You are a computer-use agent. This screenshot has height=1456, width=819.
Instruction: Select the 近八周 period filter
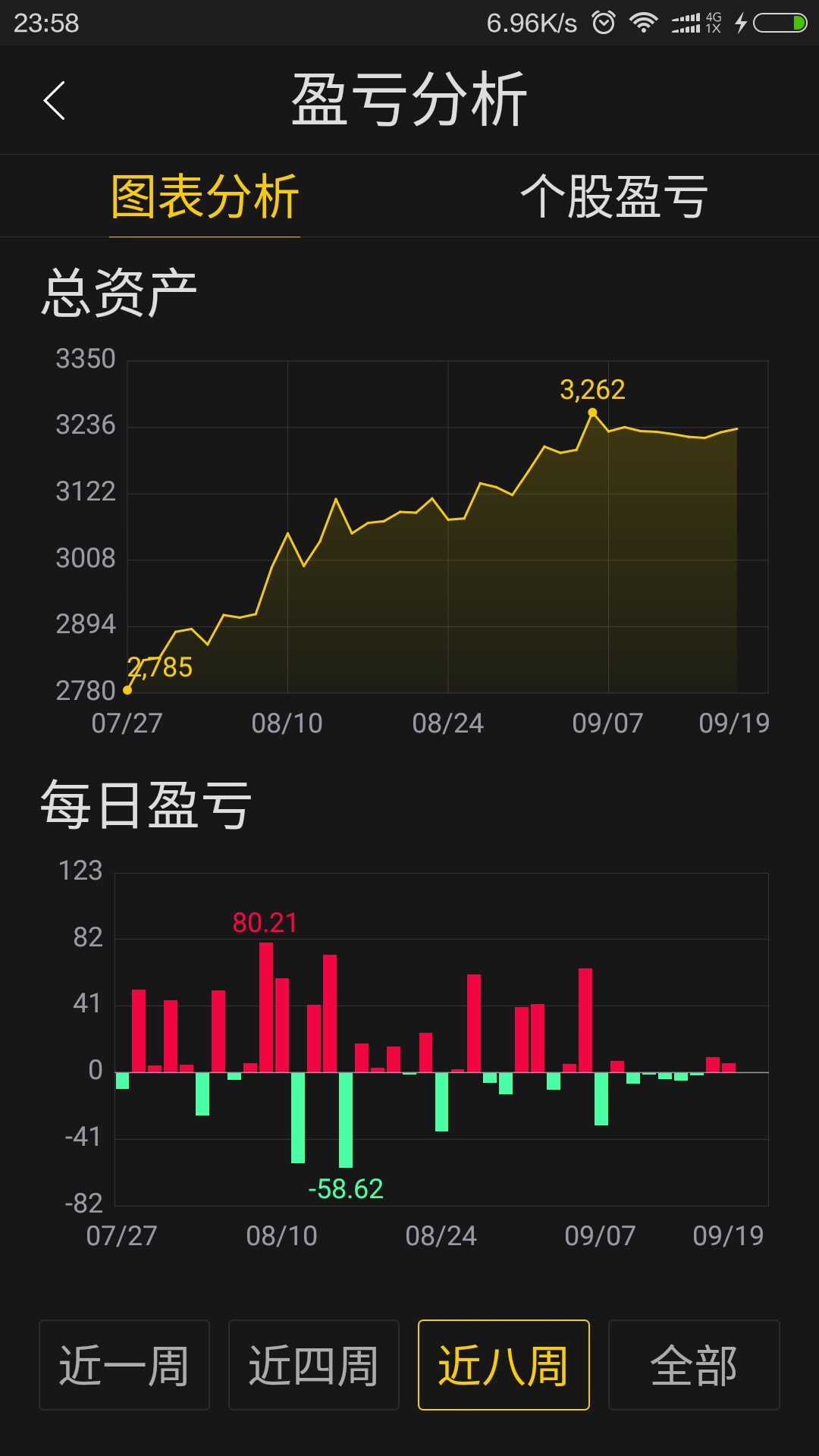pos(504,1365)
